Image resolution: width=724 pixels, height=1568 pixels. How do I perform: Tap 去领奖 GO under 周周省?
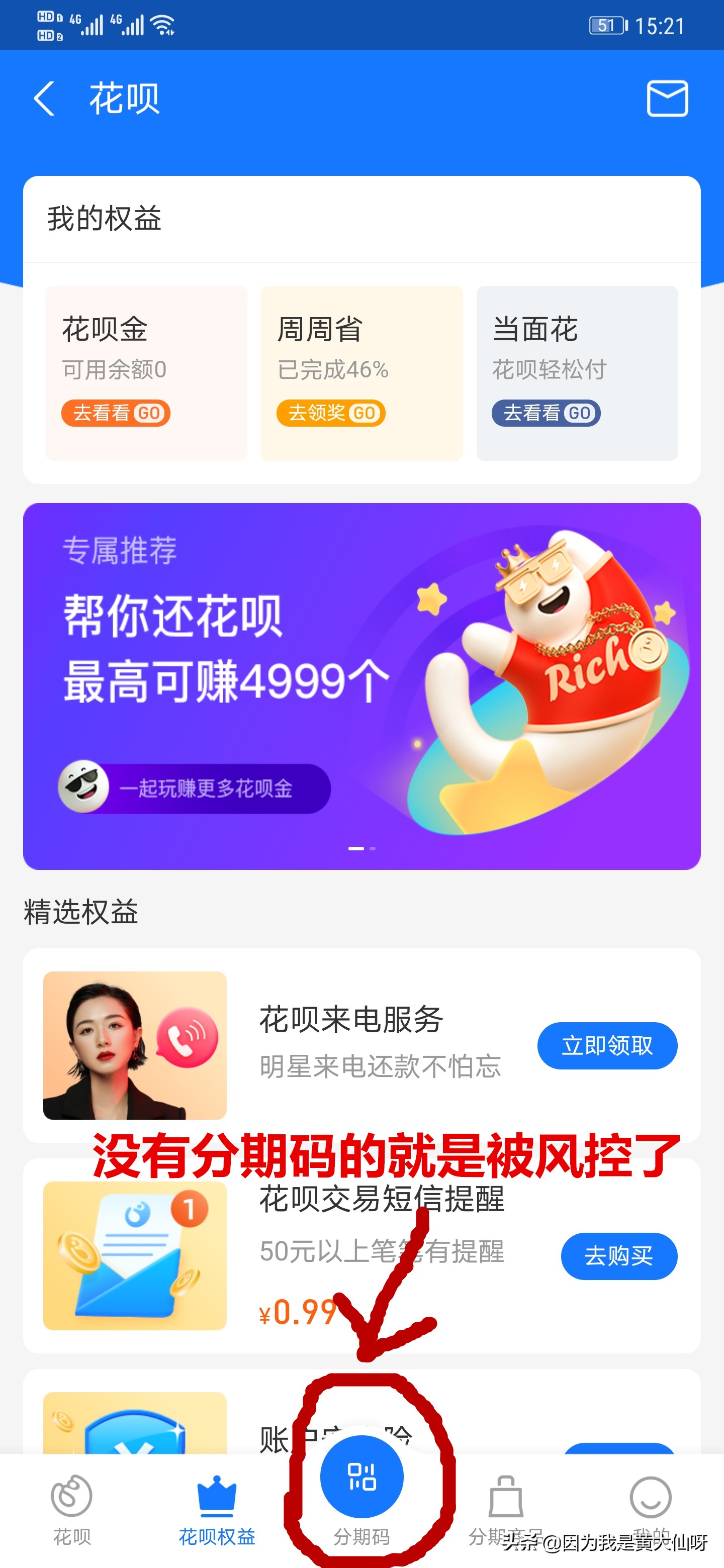coord(331,413)
